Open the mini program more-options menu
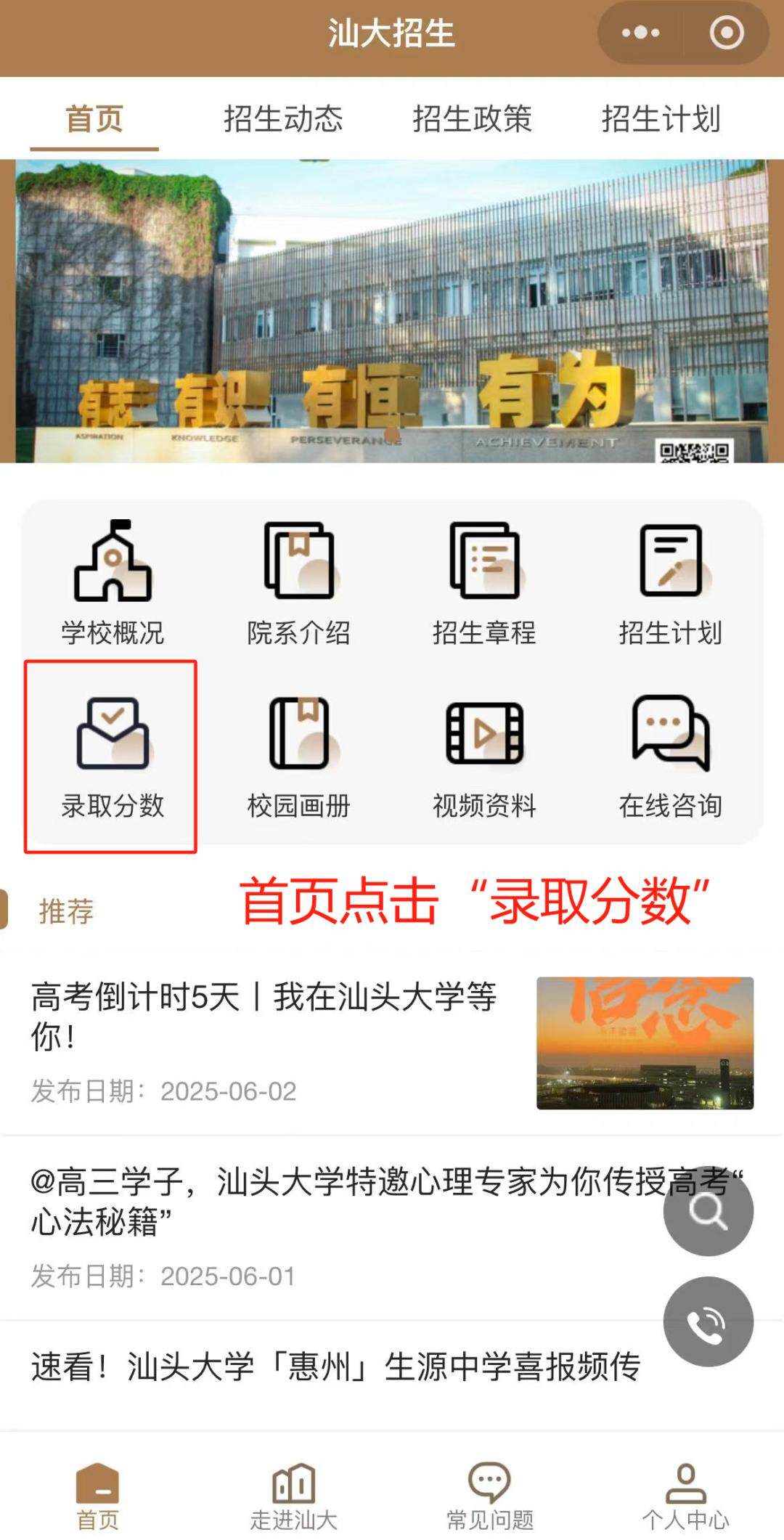Screen dimensions: 784x1540 [x=640, y=33]
